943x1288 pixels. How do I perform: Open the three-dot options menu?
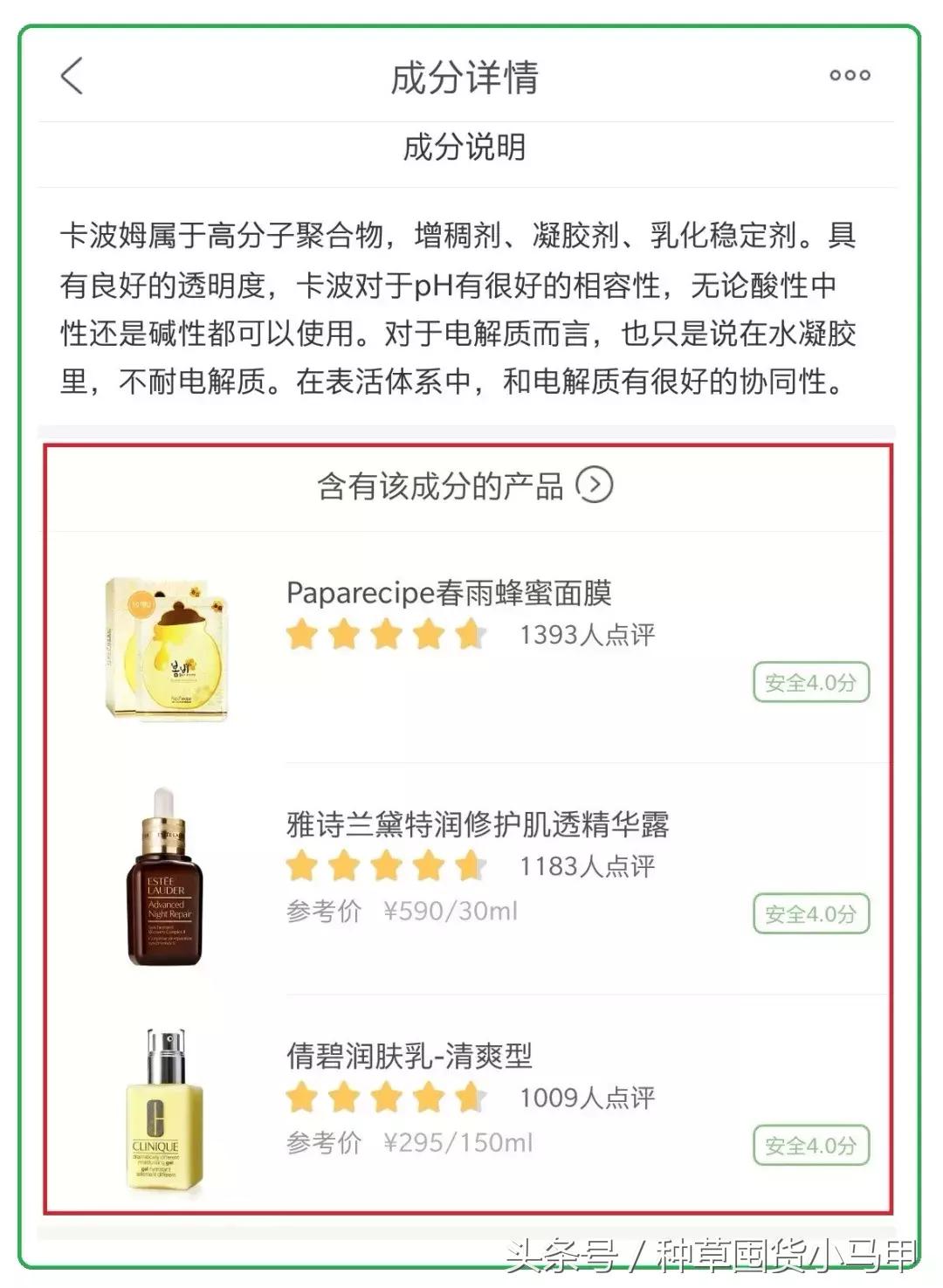tap(849, 77)
